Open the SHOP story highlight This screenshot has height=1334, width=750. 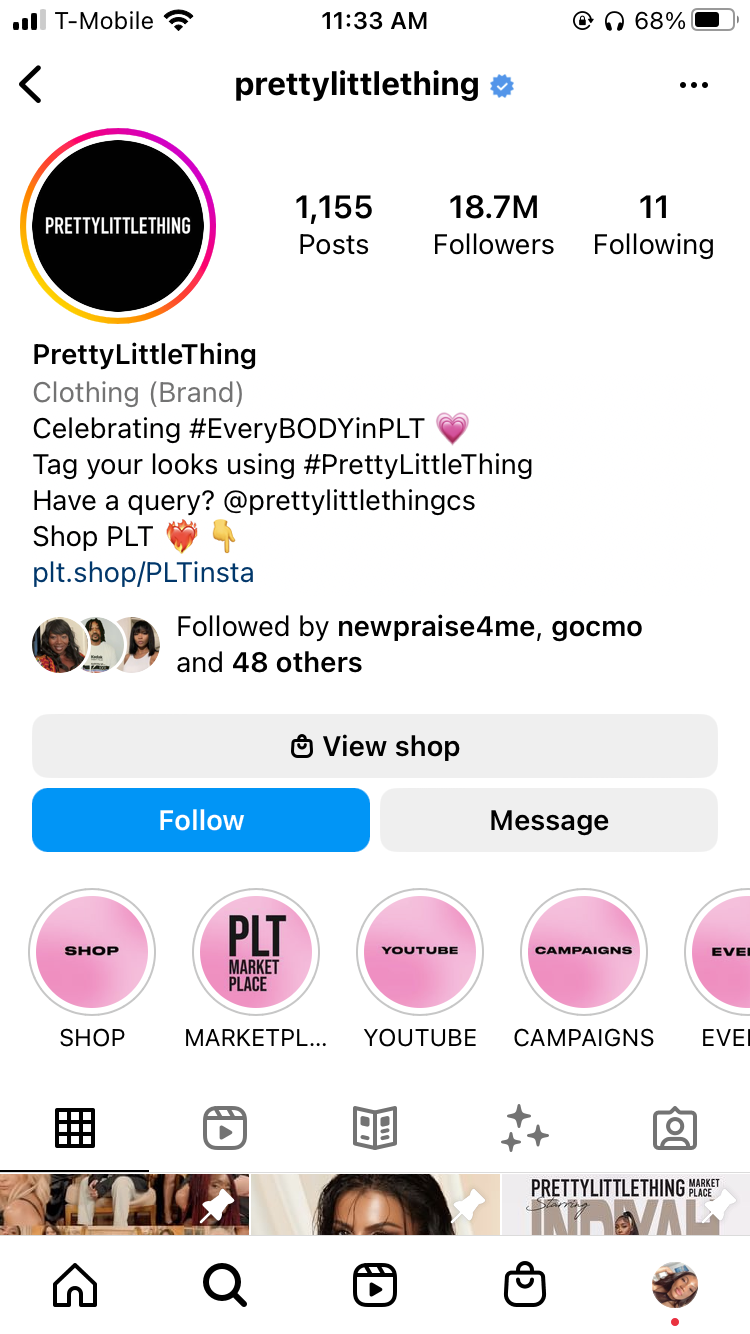92,951
